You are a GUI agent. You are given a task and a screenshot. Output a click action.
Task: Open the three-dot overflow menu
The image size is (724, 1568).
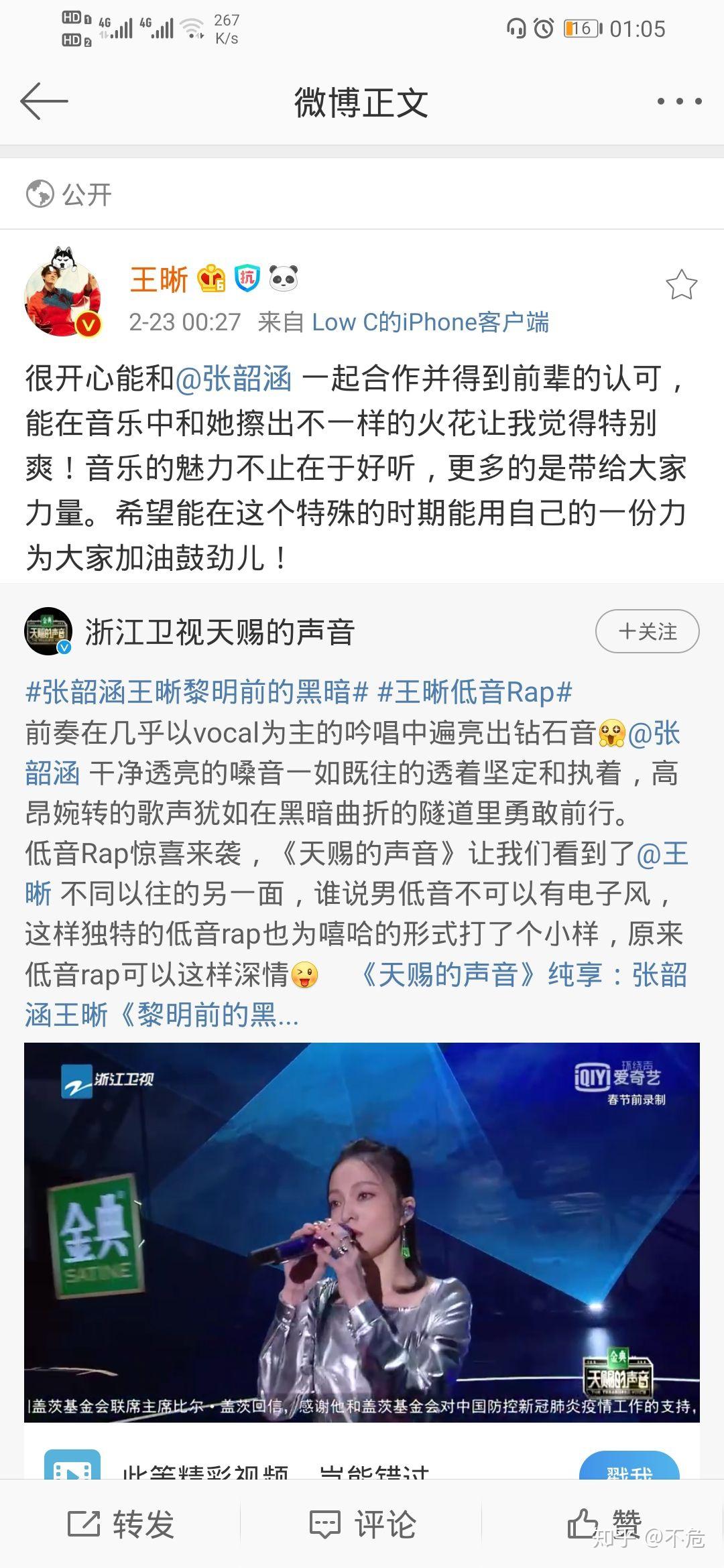[x=679, y=102]
